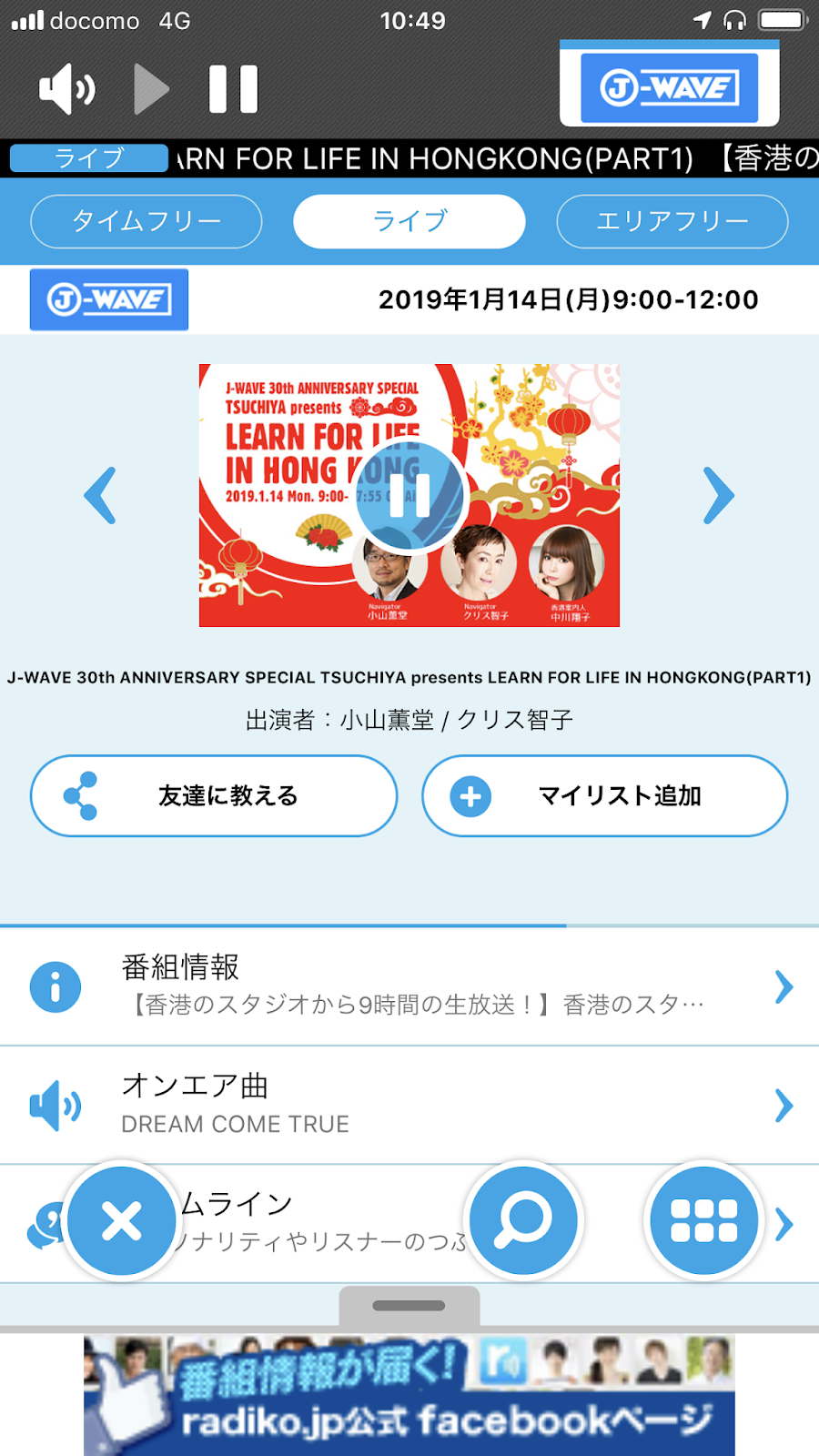Pause using the overlay on program artwork

coord(409,496)
